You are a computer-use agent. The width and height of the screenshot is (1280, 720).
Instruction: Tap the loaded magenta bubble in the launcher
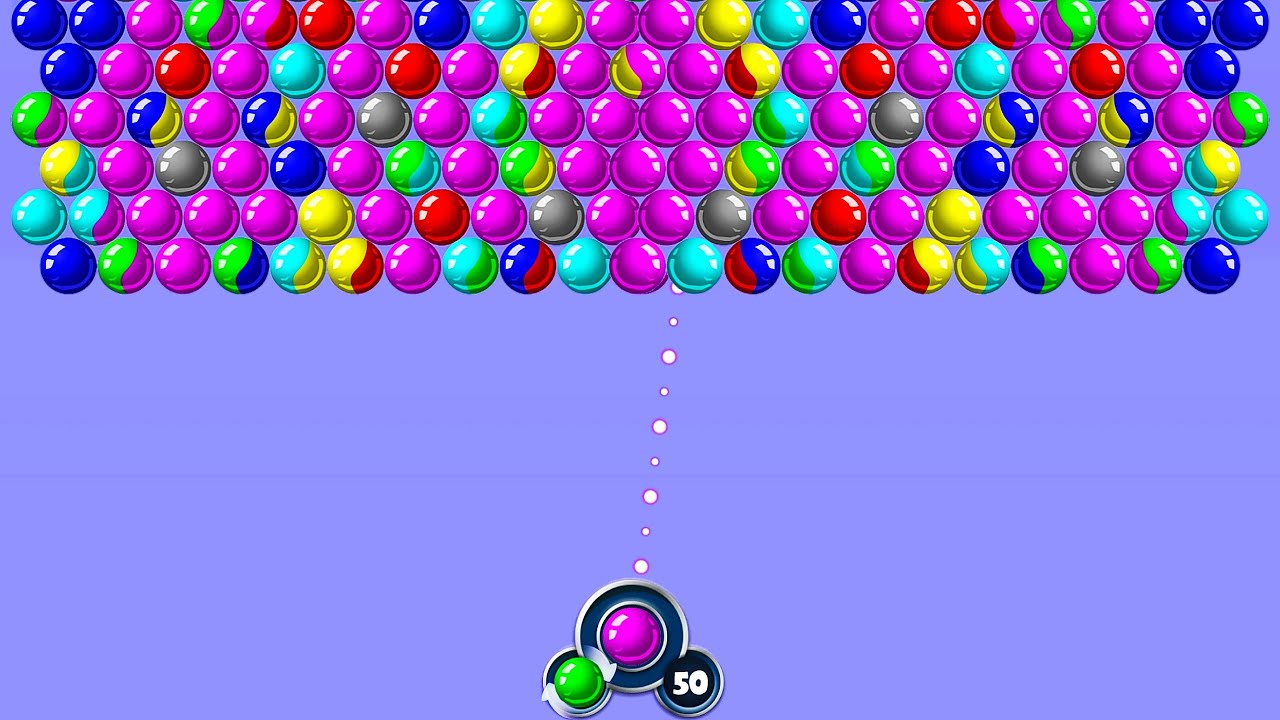click(x=633, y=634)
